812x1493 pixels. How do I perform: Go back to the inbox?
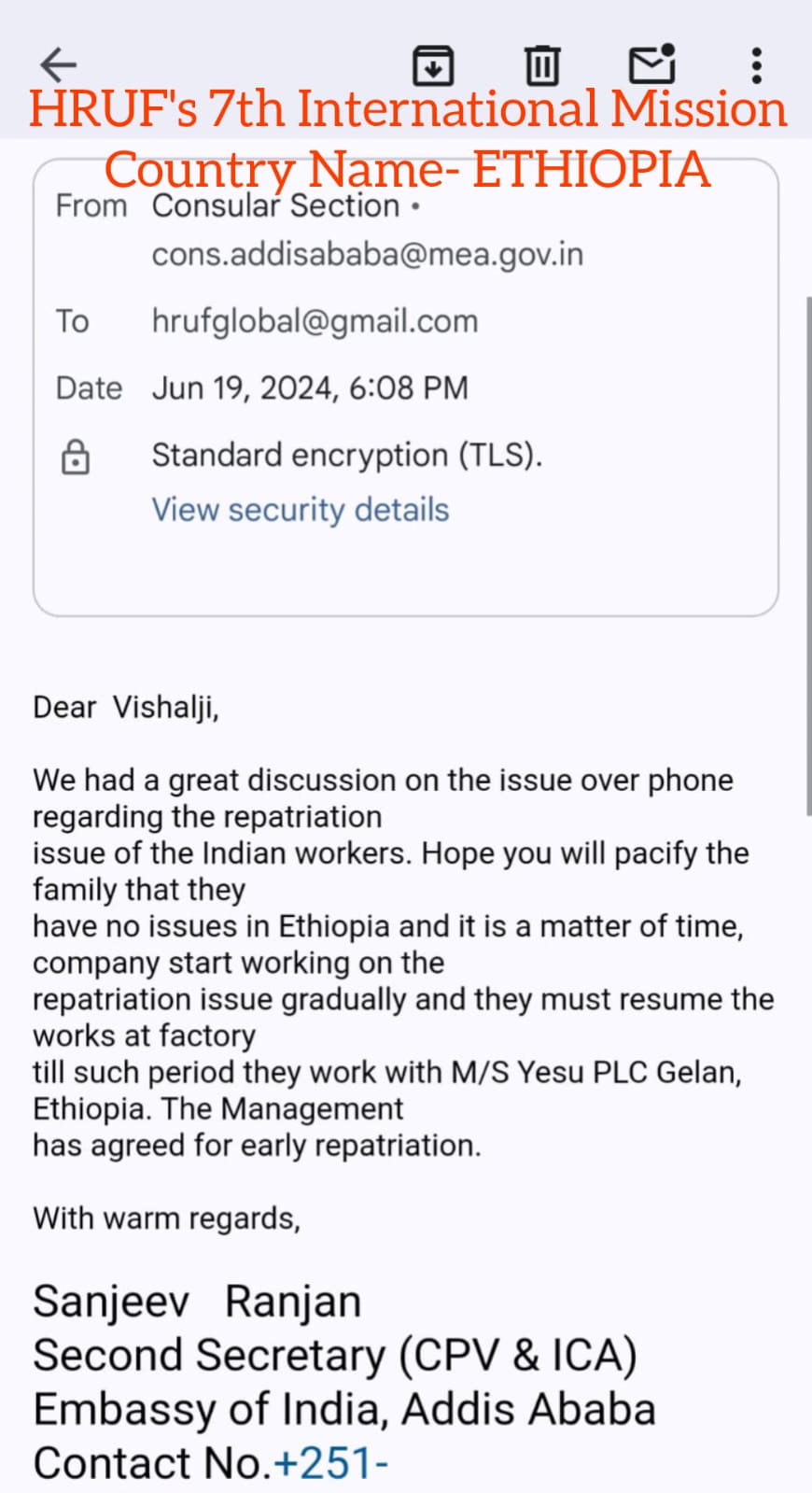coord(58,64)
